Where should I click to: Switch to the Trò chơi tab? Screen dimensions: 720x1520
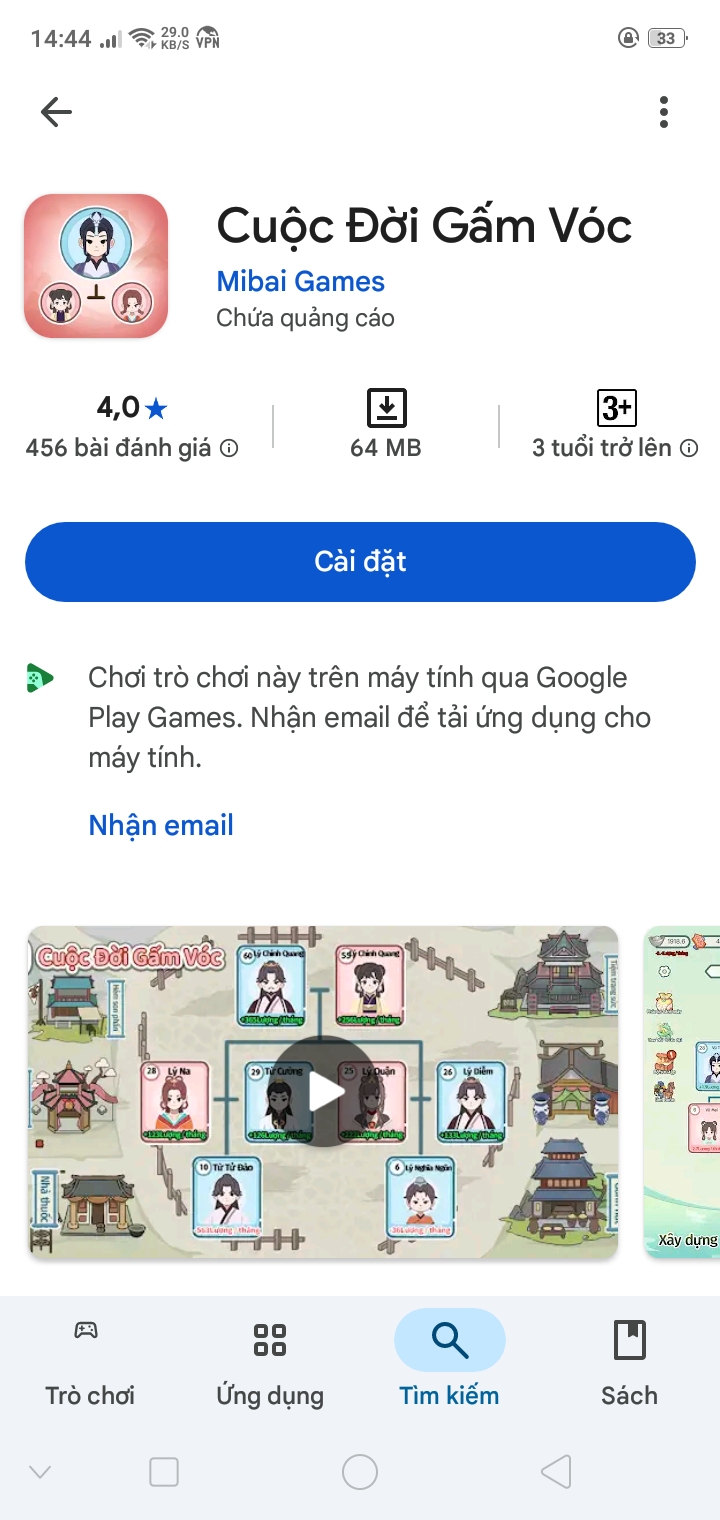tap(89, 1363)
